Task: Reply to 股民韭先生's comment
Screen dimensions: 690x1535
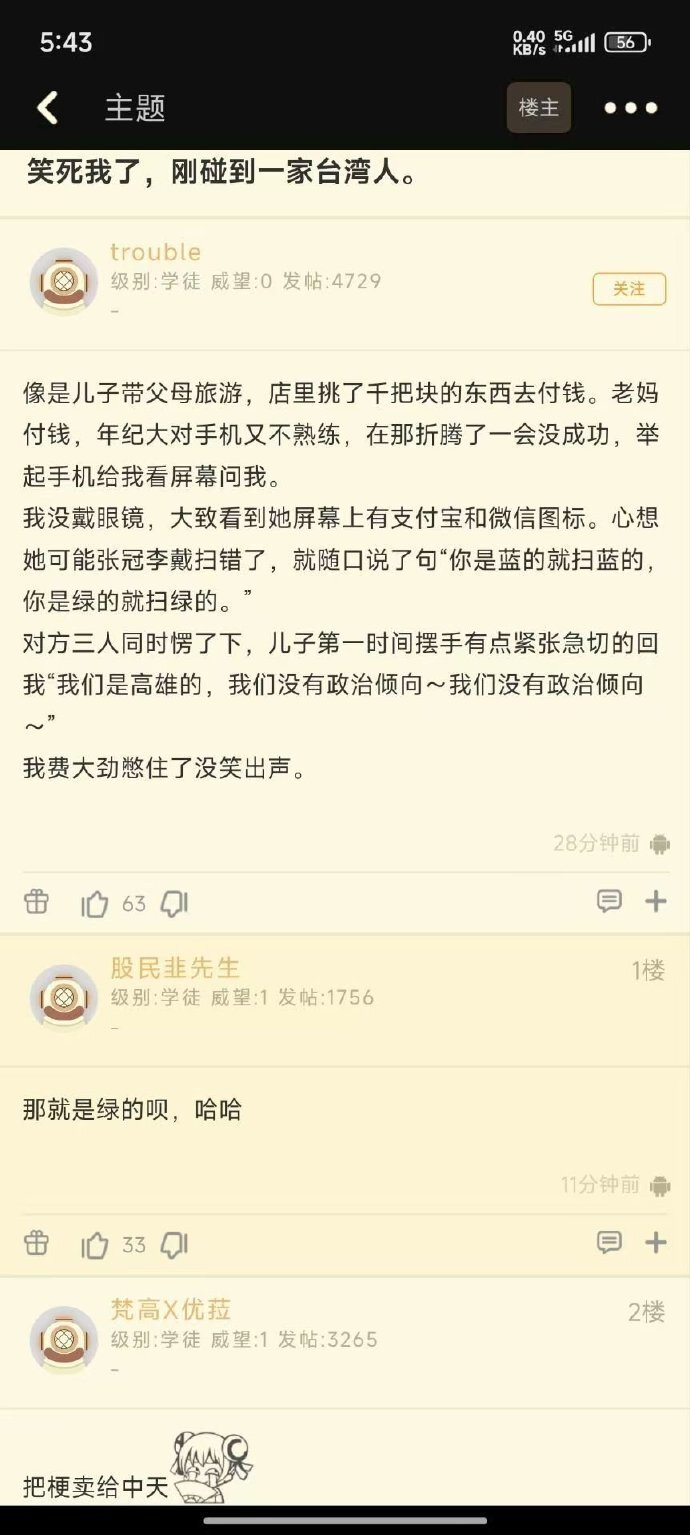Action: coord(609,1243)
